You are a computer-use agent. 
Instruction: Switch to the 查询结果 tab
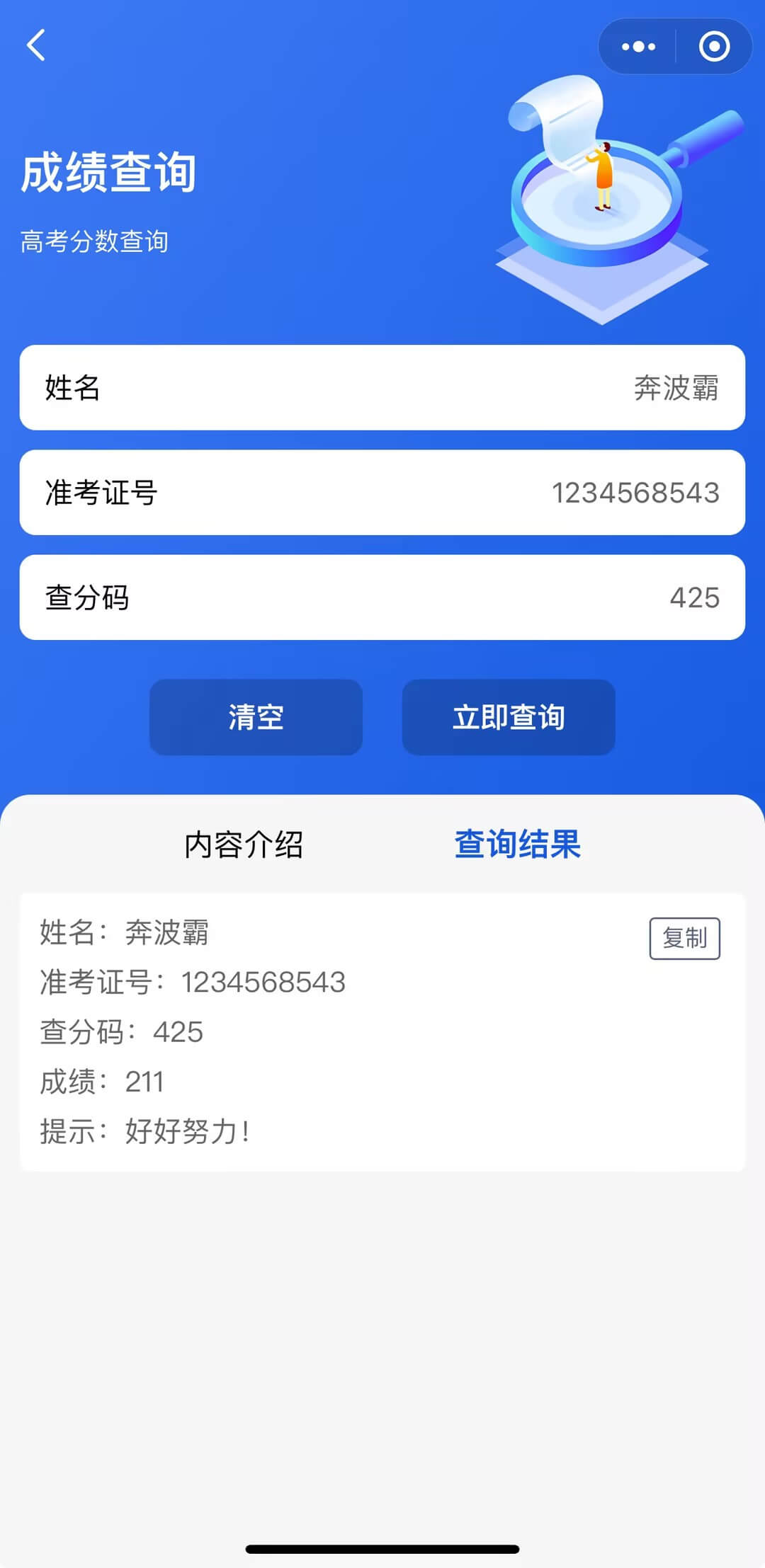pyautogui.click(x=518, y=844)
